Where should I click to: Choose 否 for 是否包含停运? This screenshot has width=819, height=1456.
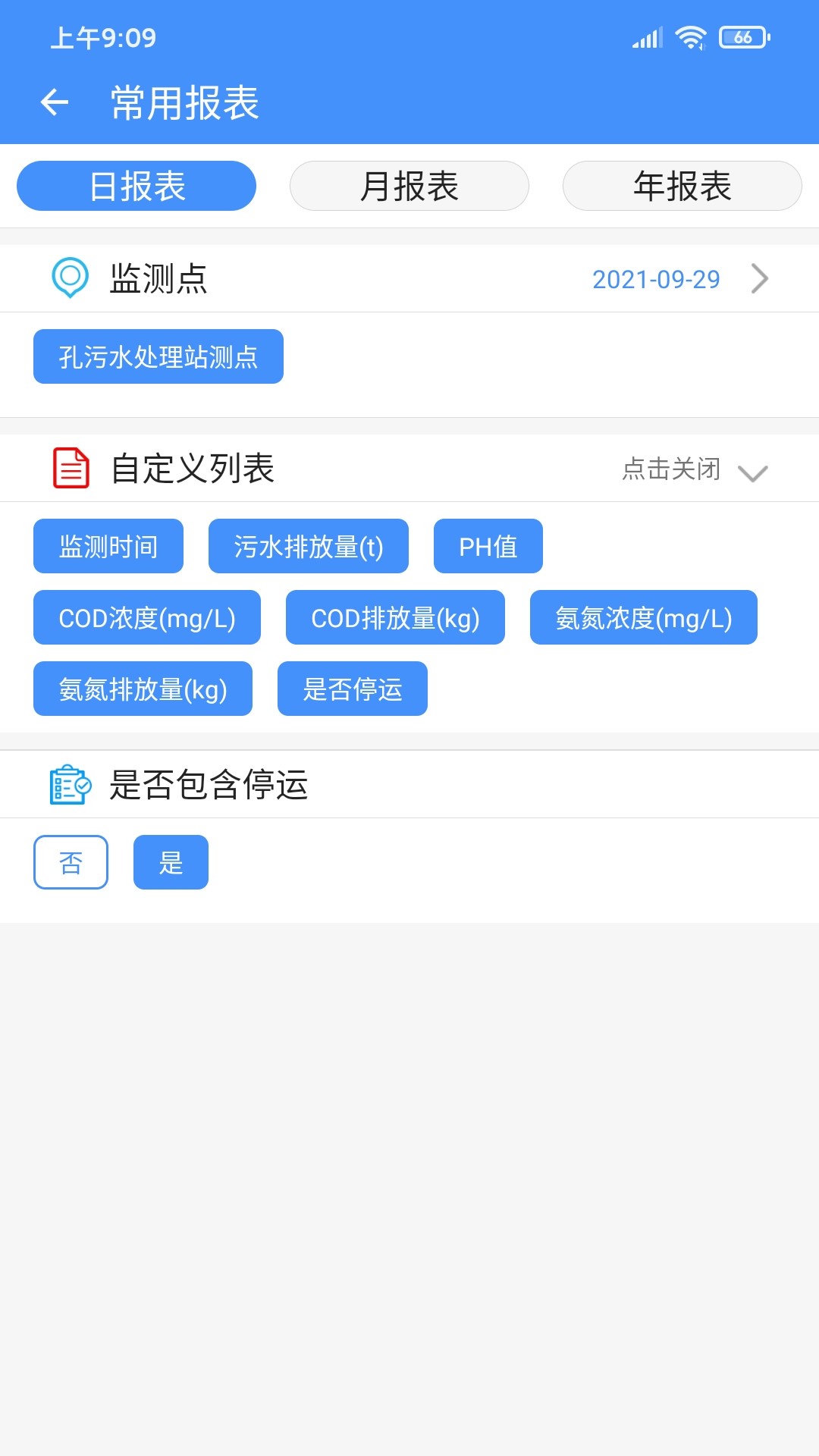(x=71, y=862)
